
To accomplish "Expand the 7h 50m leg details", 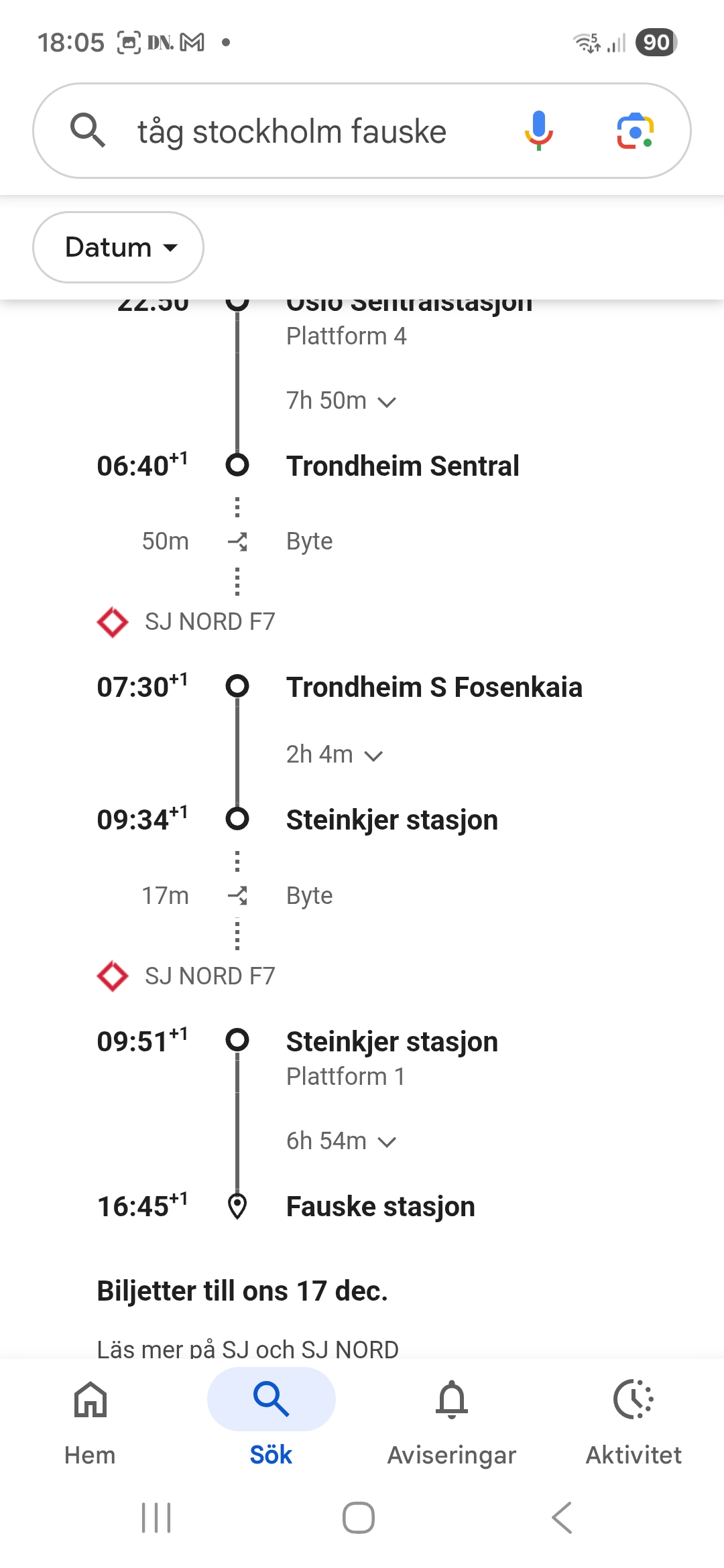I will coord(341,401).
